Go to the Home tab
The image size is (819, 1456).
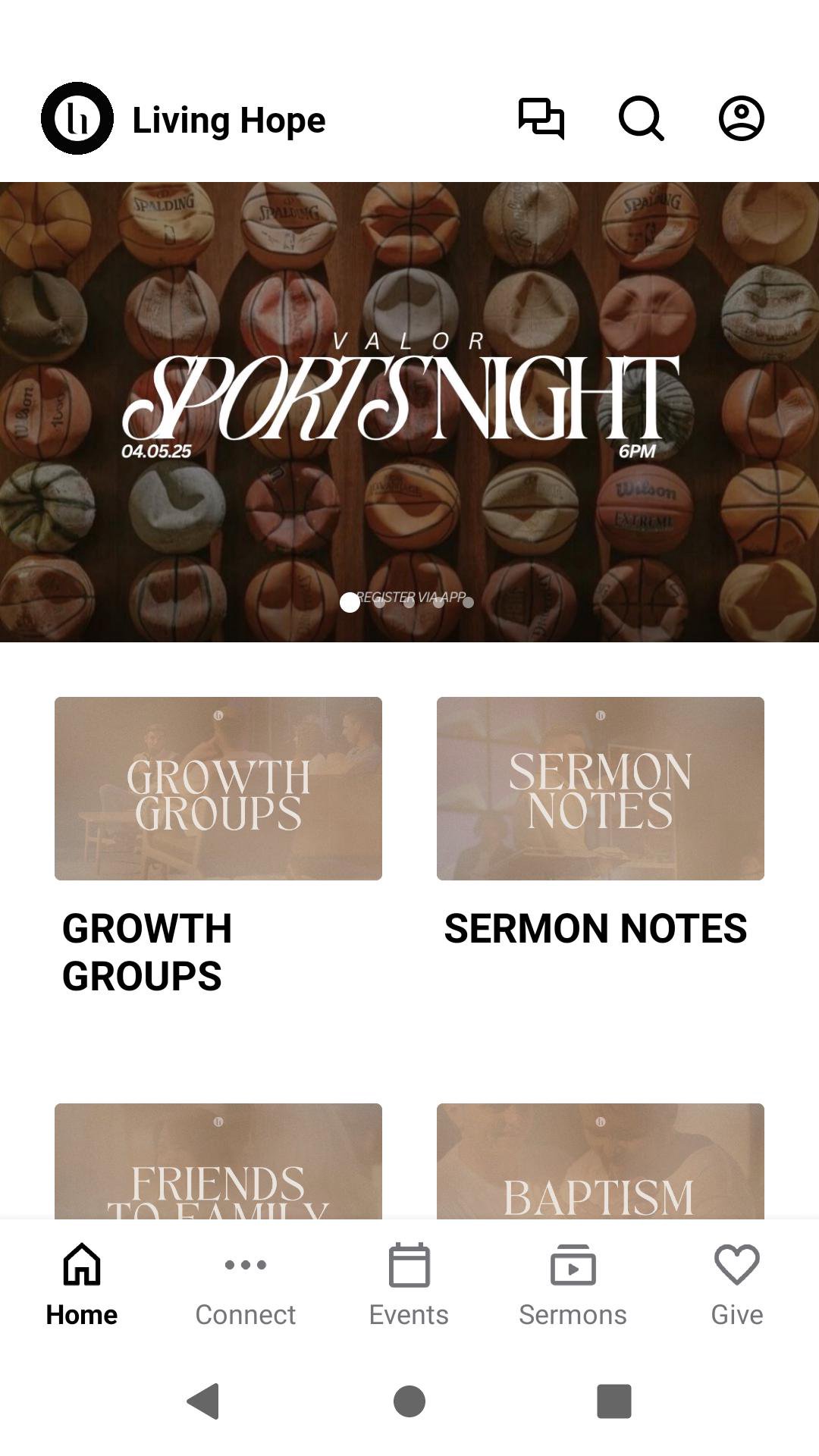click(x=82, y=1283)
